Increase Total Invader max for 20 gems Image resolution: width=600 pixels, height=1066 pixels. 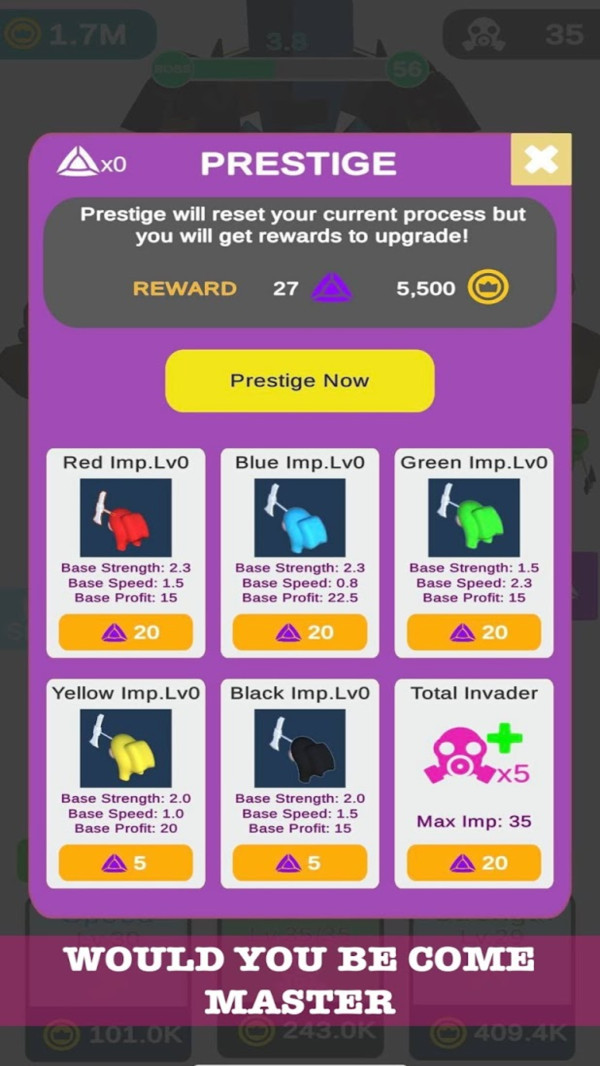tap(474, 862)
